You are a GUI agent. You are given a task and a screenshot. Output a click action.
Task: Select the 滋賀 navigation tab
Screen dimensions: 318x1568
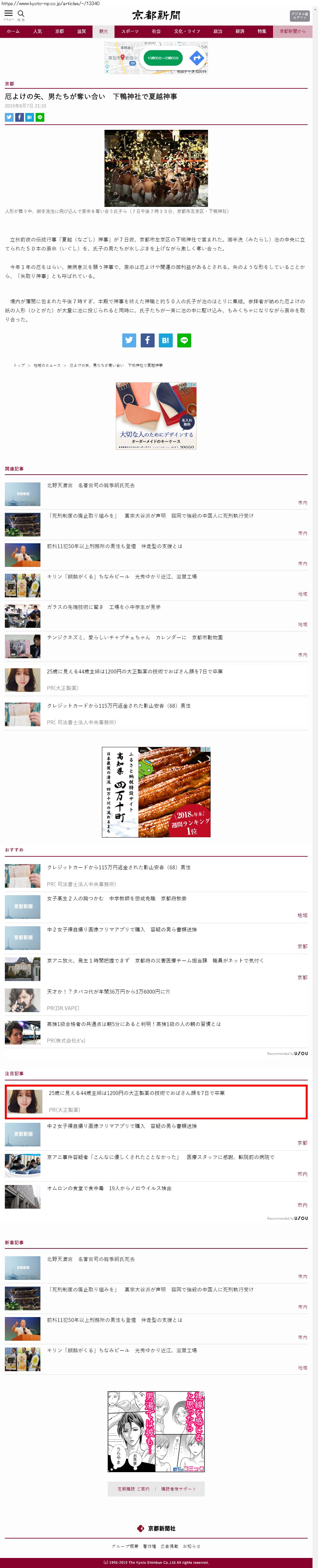point(82,31)
